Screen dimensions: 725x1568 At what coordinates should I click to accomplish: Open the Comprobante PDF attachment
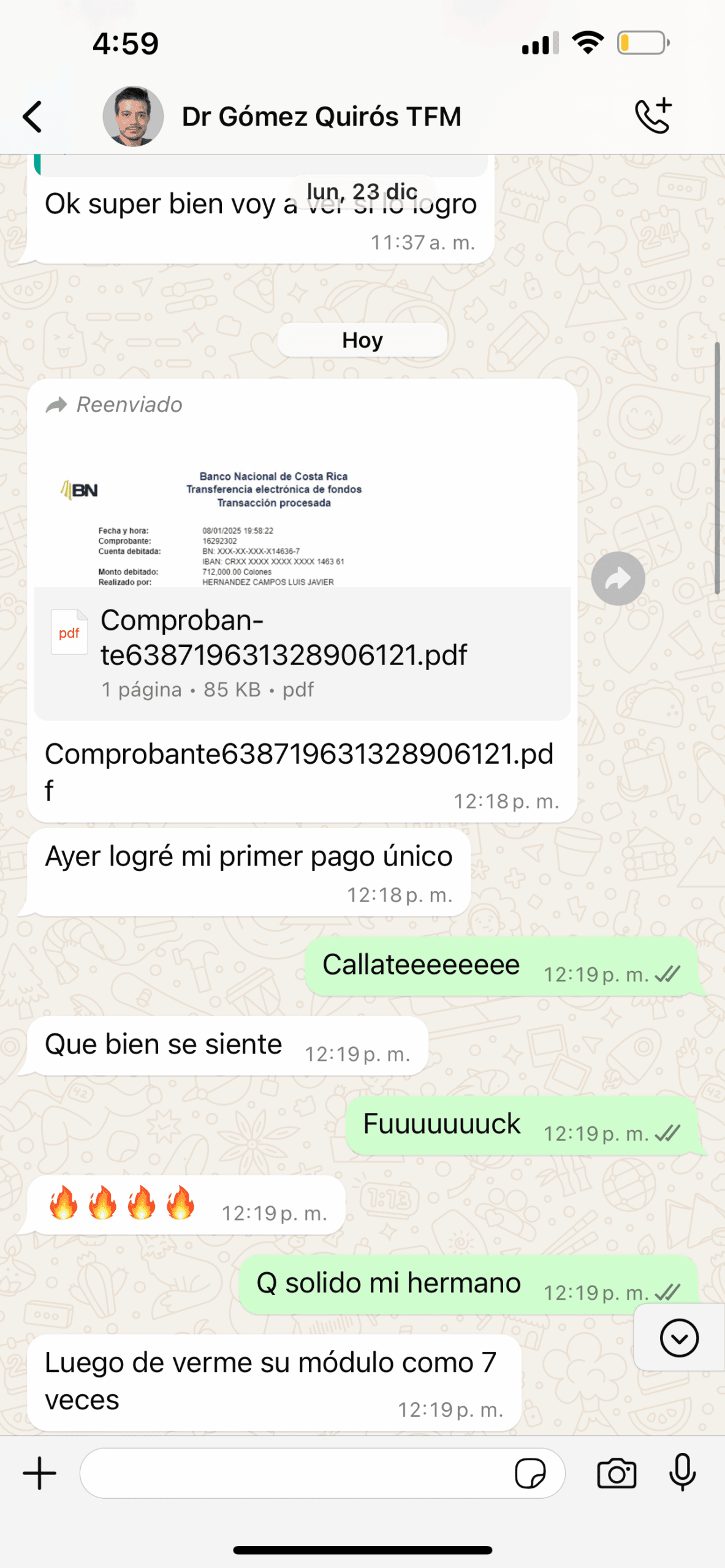[x=302, y=652]
